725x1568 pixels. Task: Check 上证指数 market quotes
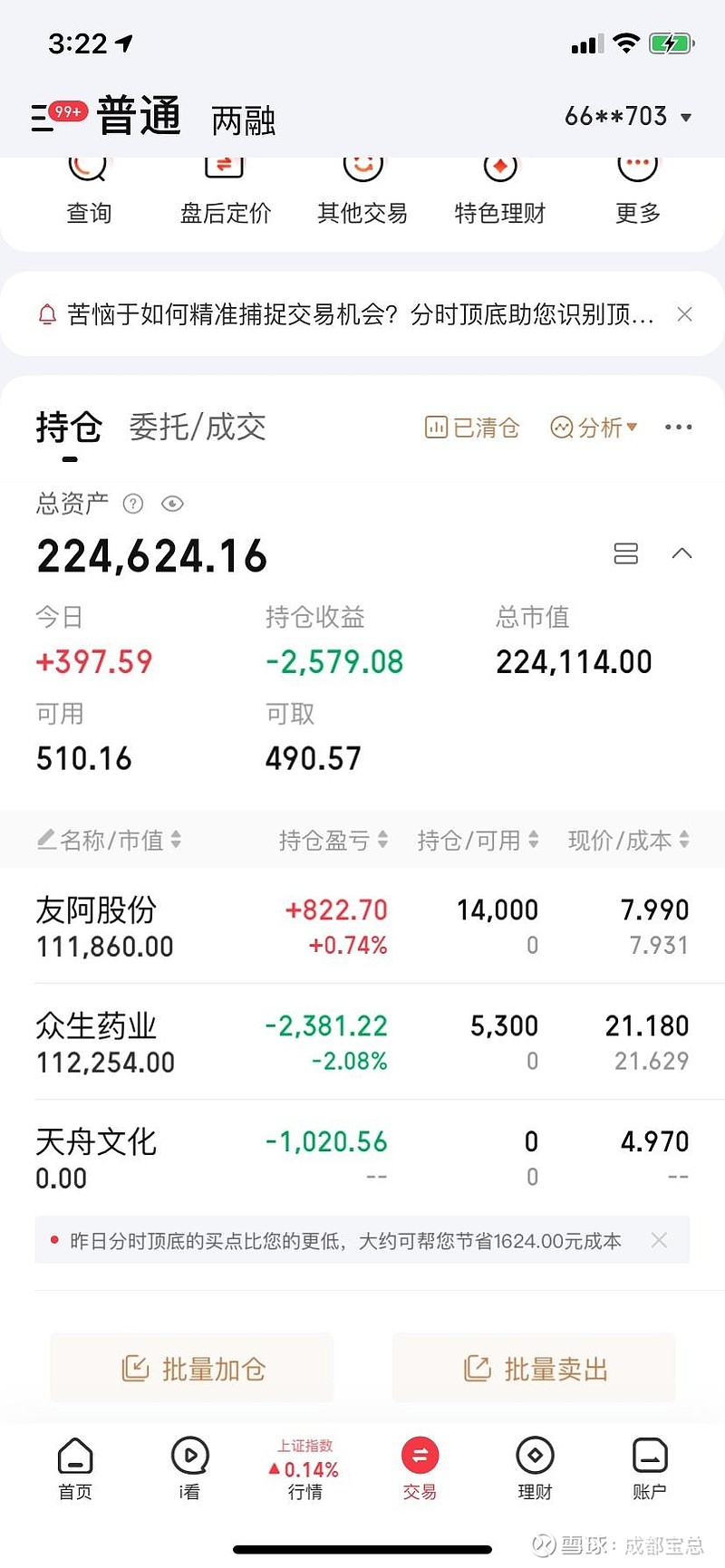click(305, 1467)
